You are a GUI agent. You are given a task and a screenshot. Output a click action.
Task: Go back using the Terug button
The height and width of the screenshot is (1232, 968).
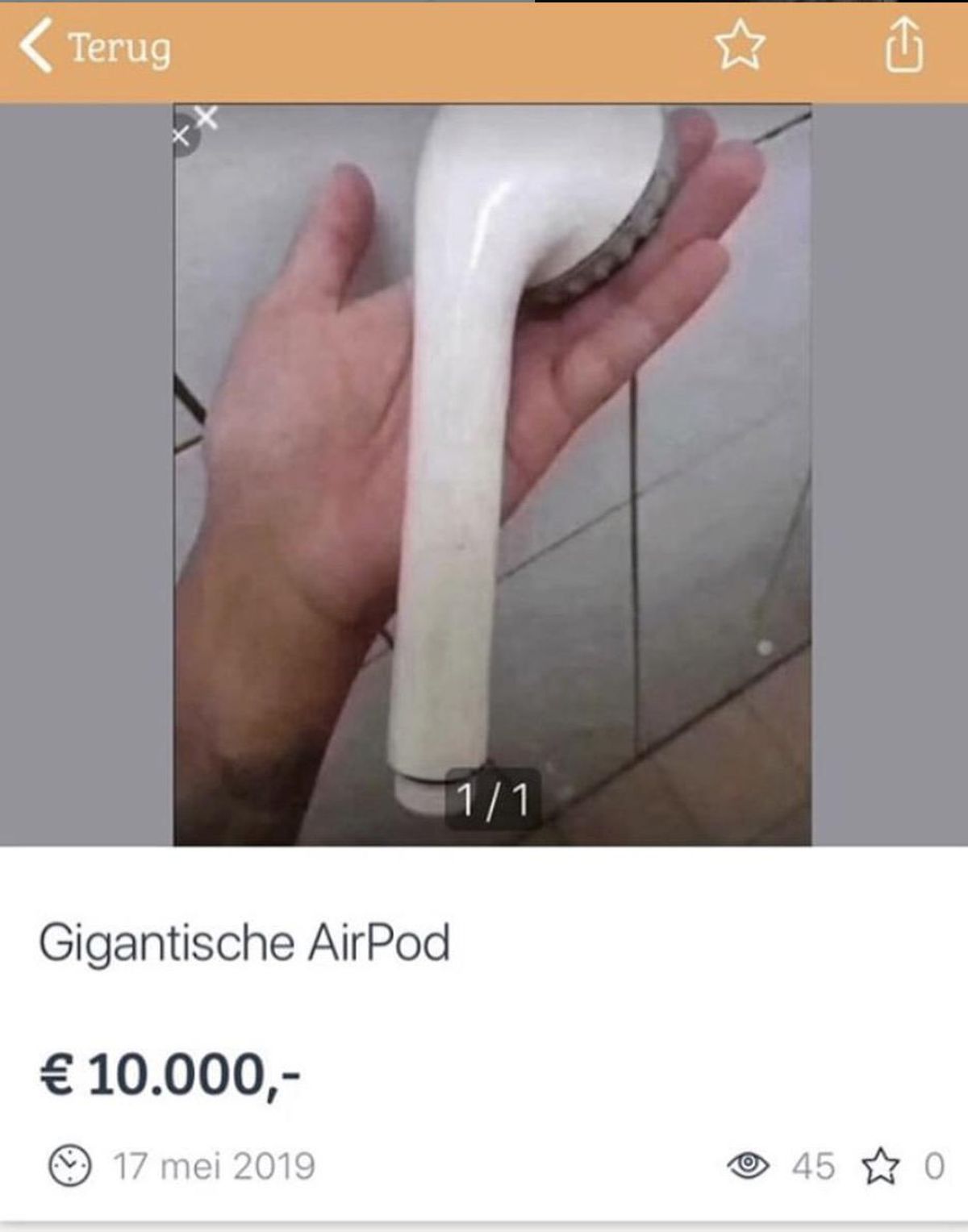pyautogui.click(x=95, y=48)
